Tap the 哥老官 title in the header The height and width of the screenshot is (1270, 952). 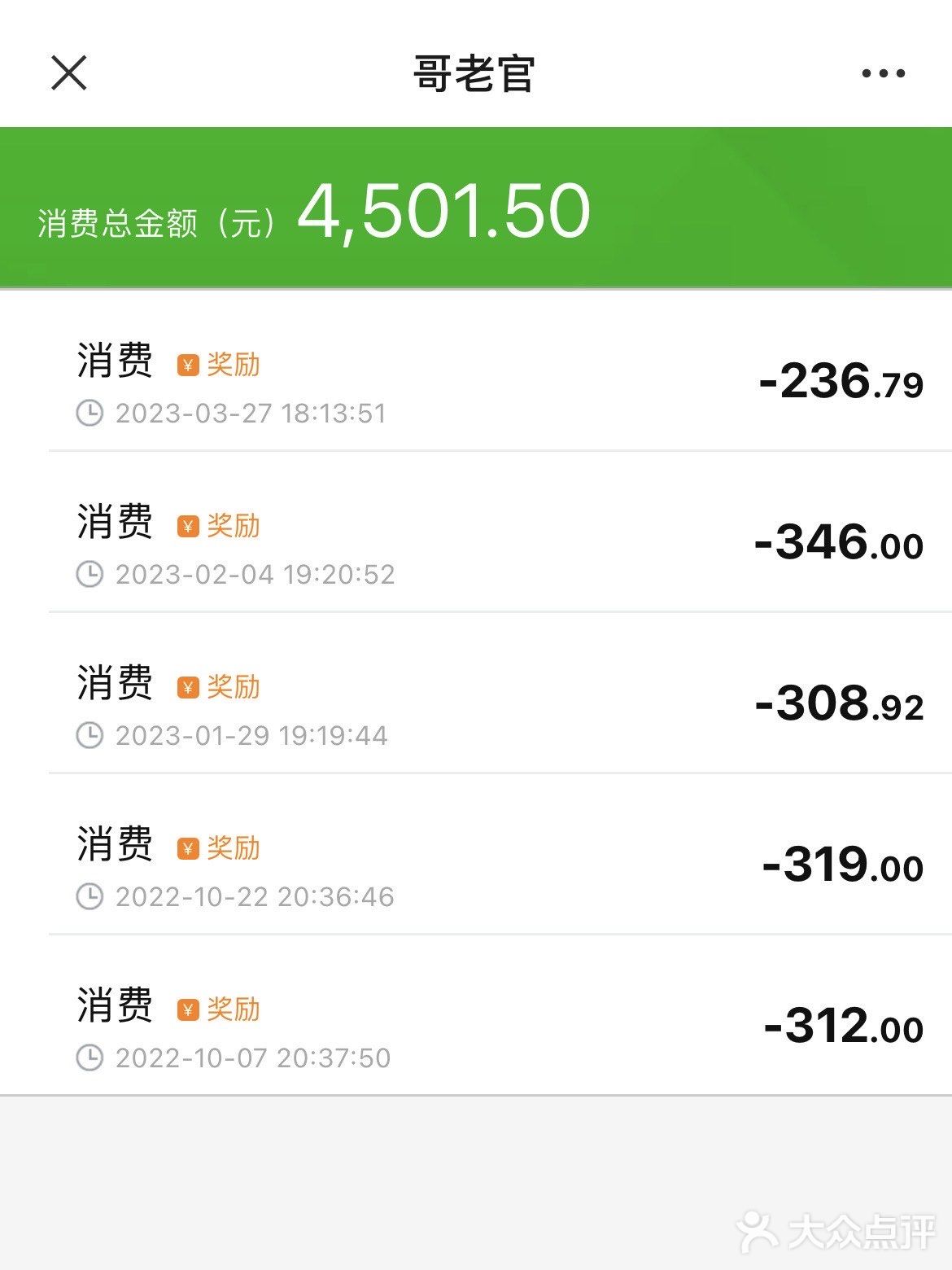coord(474,73)
